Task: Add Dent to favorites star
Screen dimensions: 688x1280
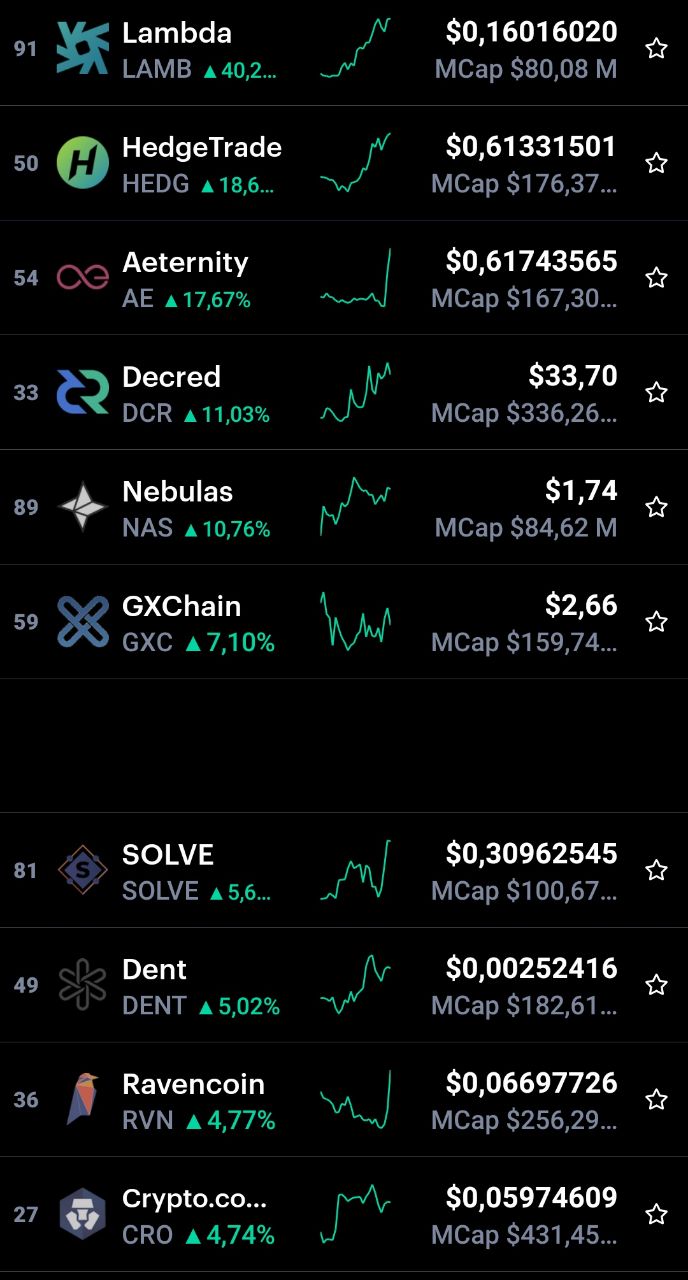Action: click(x=656, y=985)
